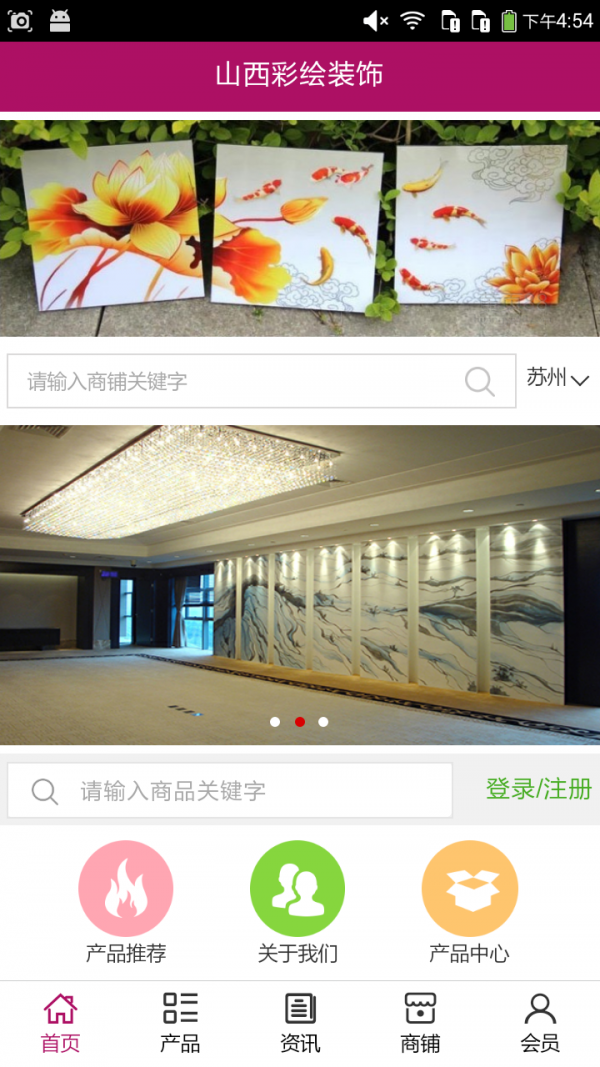The width and height of the screenshot is (600, 1067).
Task: Switch to the 资讯 news tab
Action: click(x=300, y=1023)
